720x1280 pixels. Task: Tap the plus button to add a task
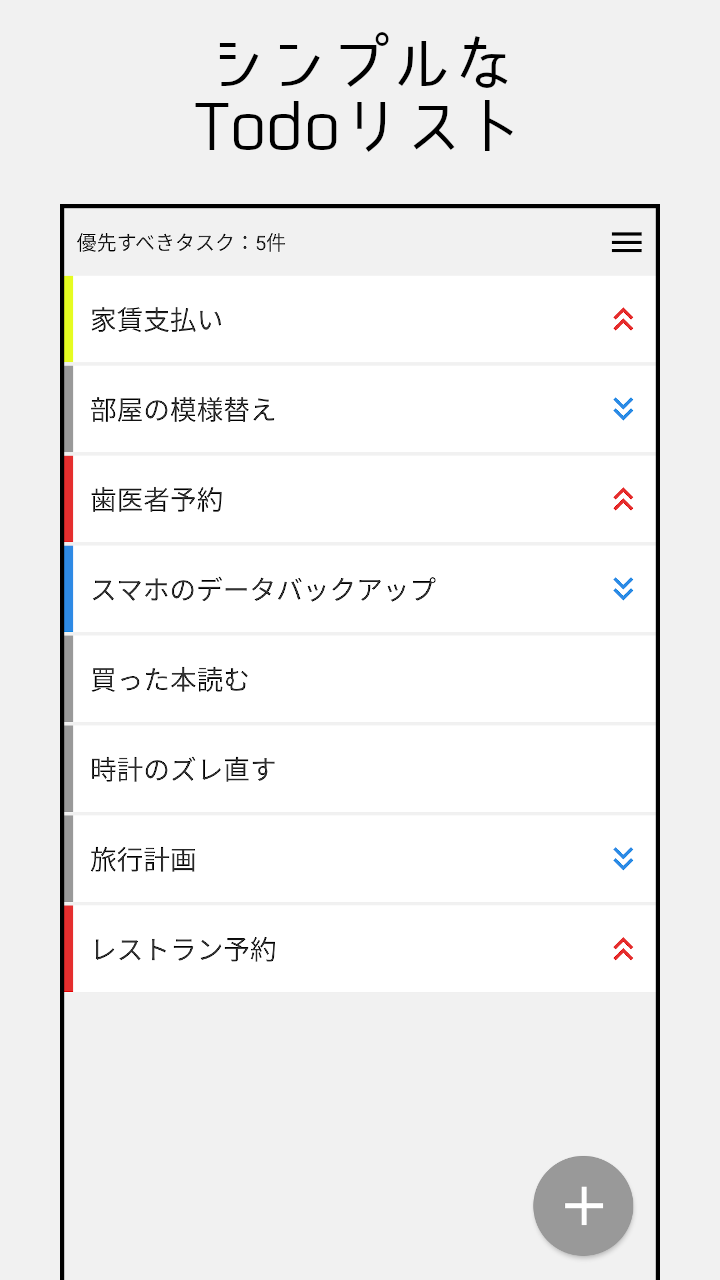point(583,1205)
